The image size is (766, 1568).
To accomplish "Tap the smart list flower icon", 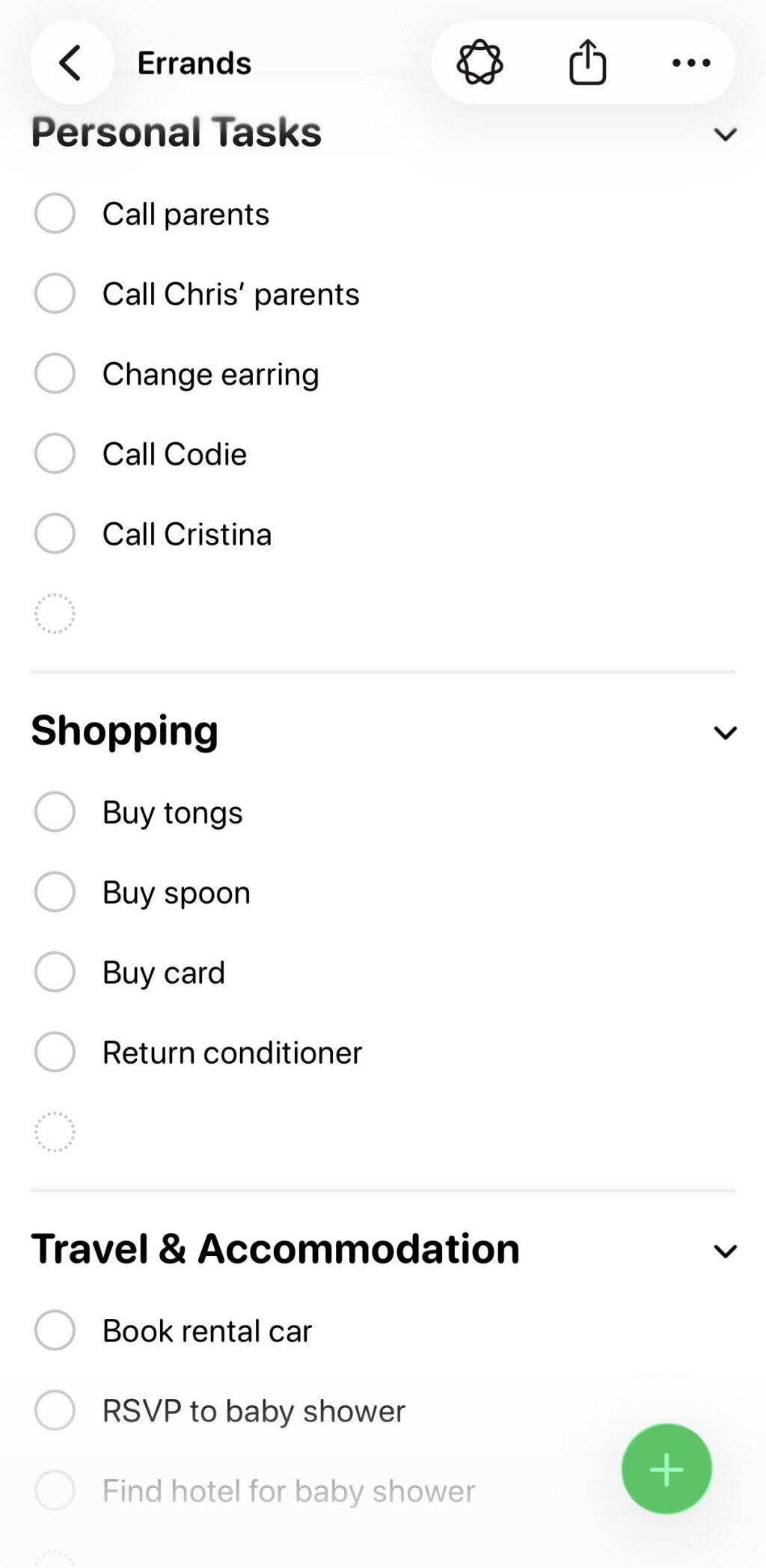I will click(x=479, y=62).
